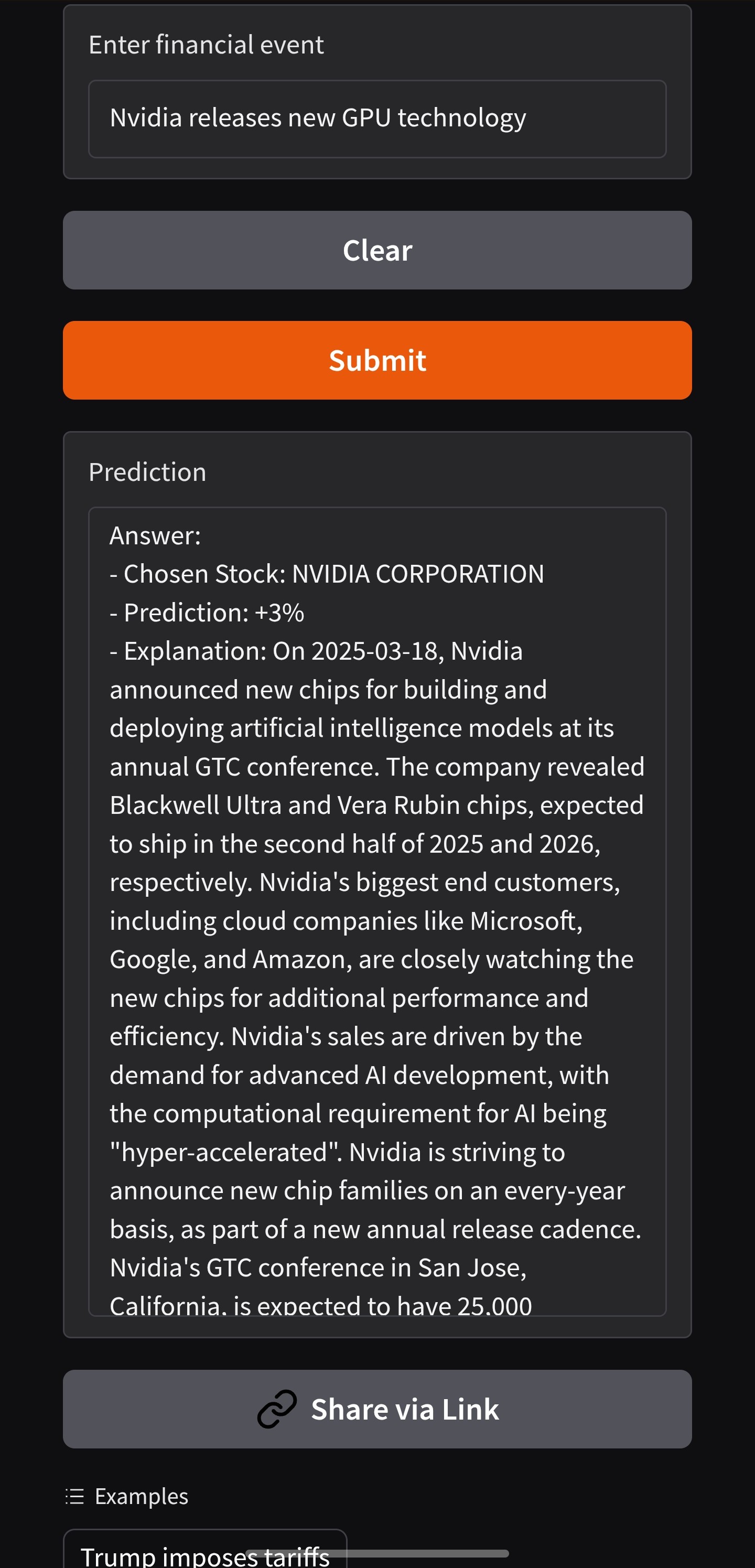Screen dimensions: 755x1568
Task: Share the result via link
Action: (376, 1409)
